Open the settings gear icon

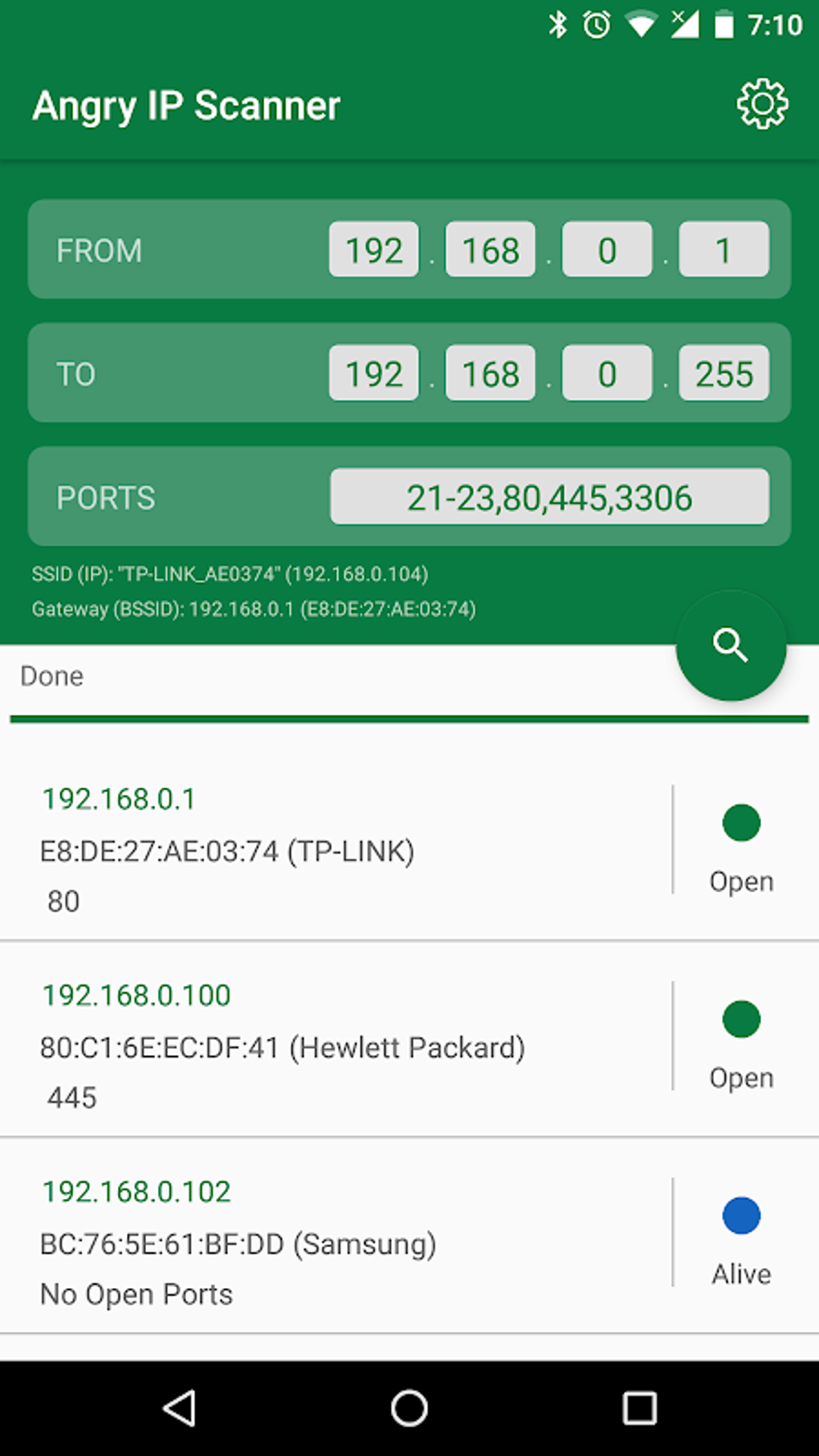(762, 104)
